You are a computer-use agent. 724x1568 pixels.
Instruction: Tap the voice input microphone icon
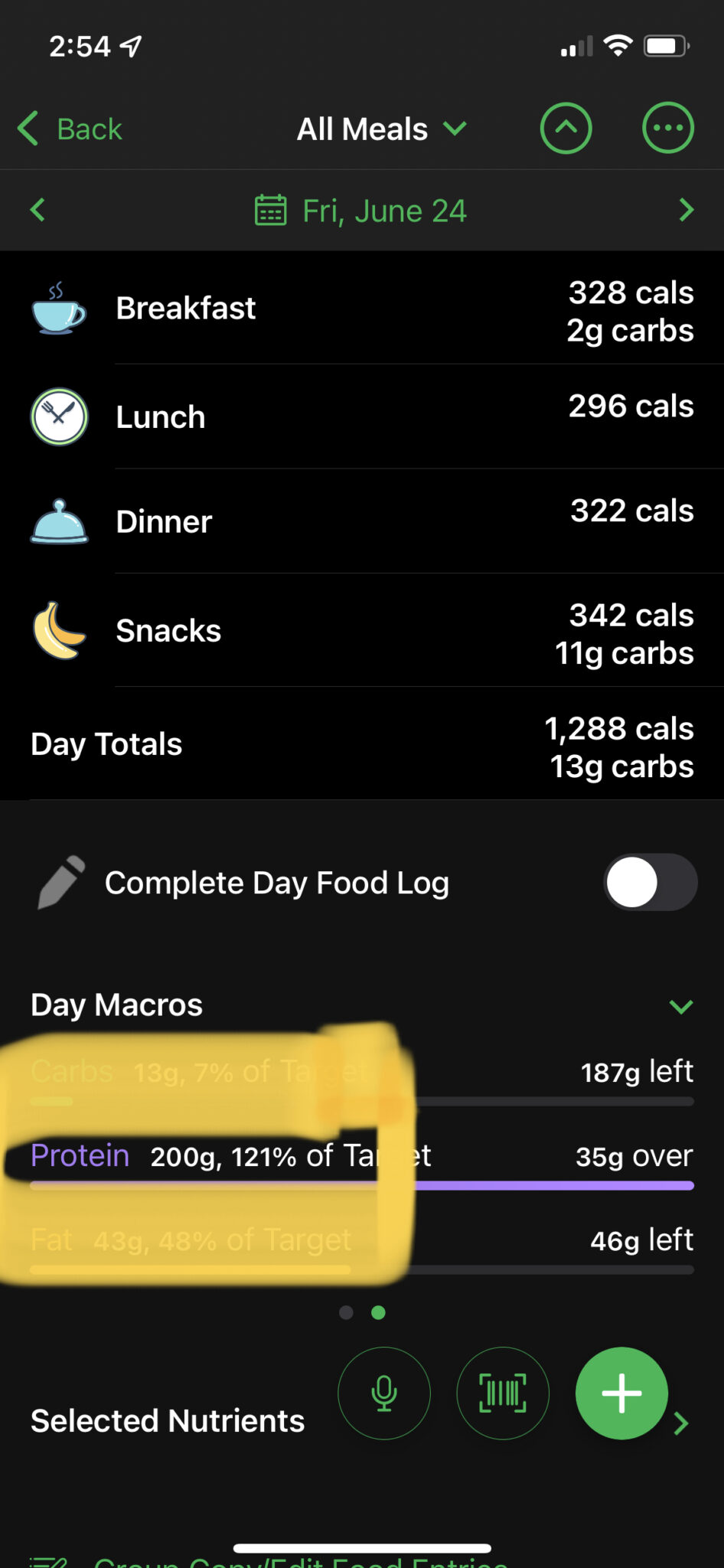point(383,1393)
